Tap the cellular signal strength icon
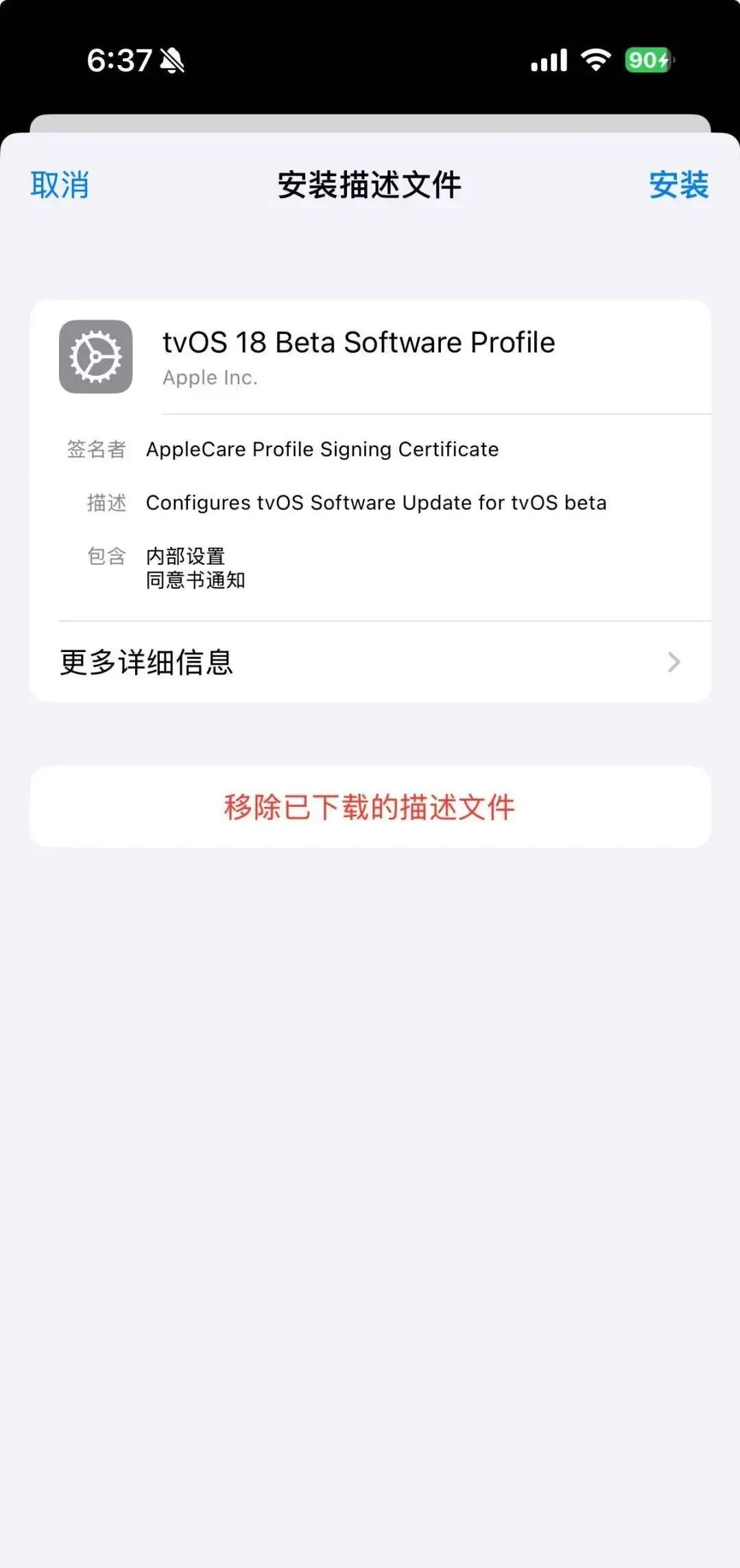 549,60
